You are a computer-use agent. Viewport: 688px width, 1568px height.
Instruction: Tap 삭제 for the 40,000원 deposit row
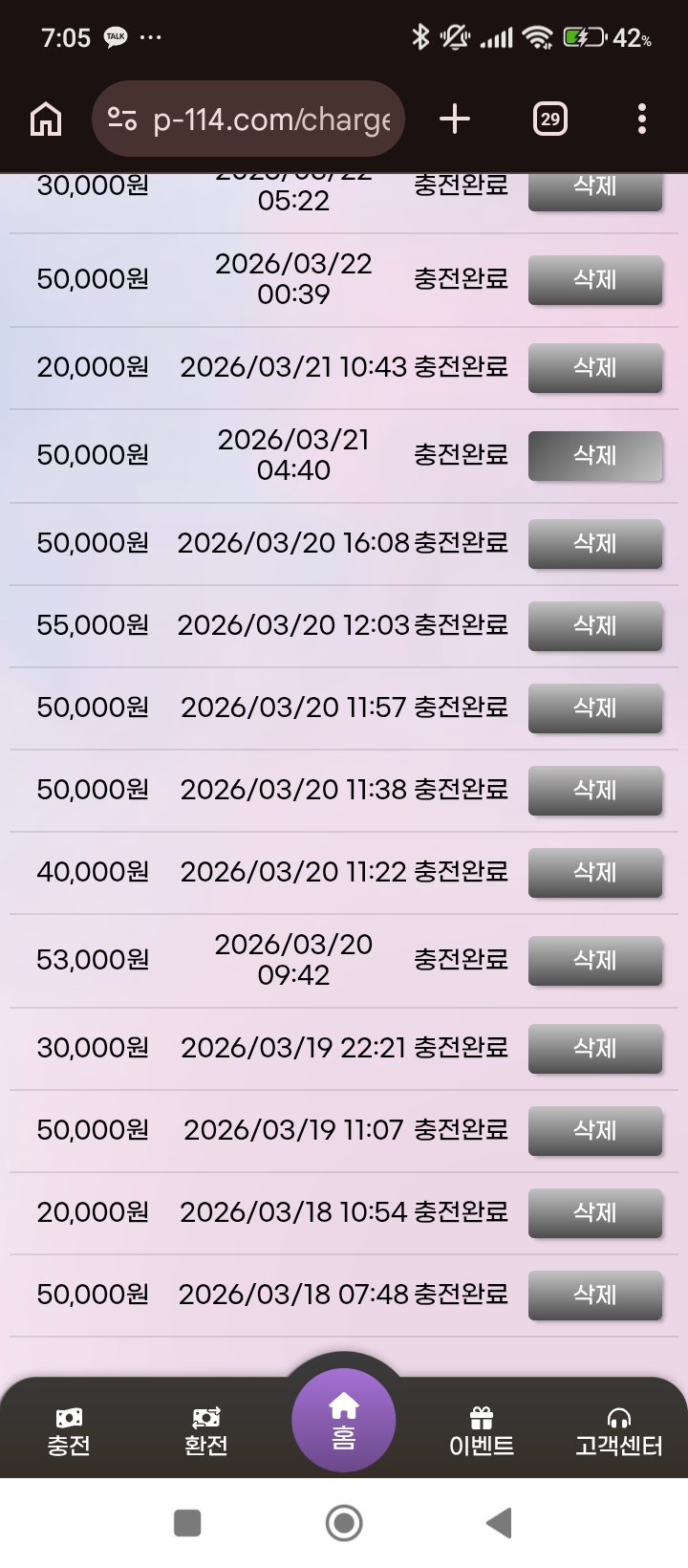coord(594,872)
